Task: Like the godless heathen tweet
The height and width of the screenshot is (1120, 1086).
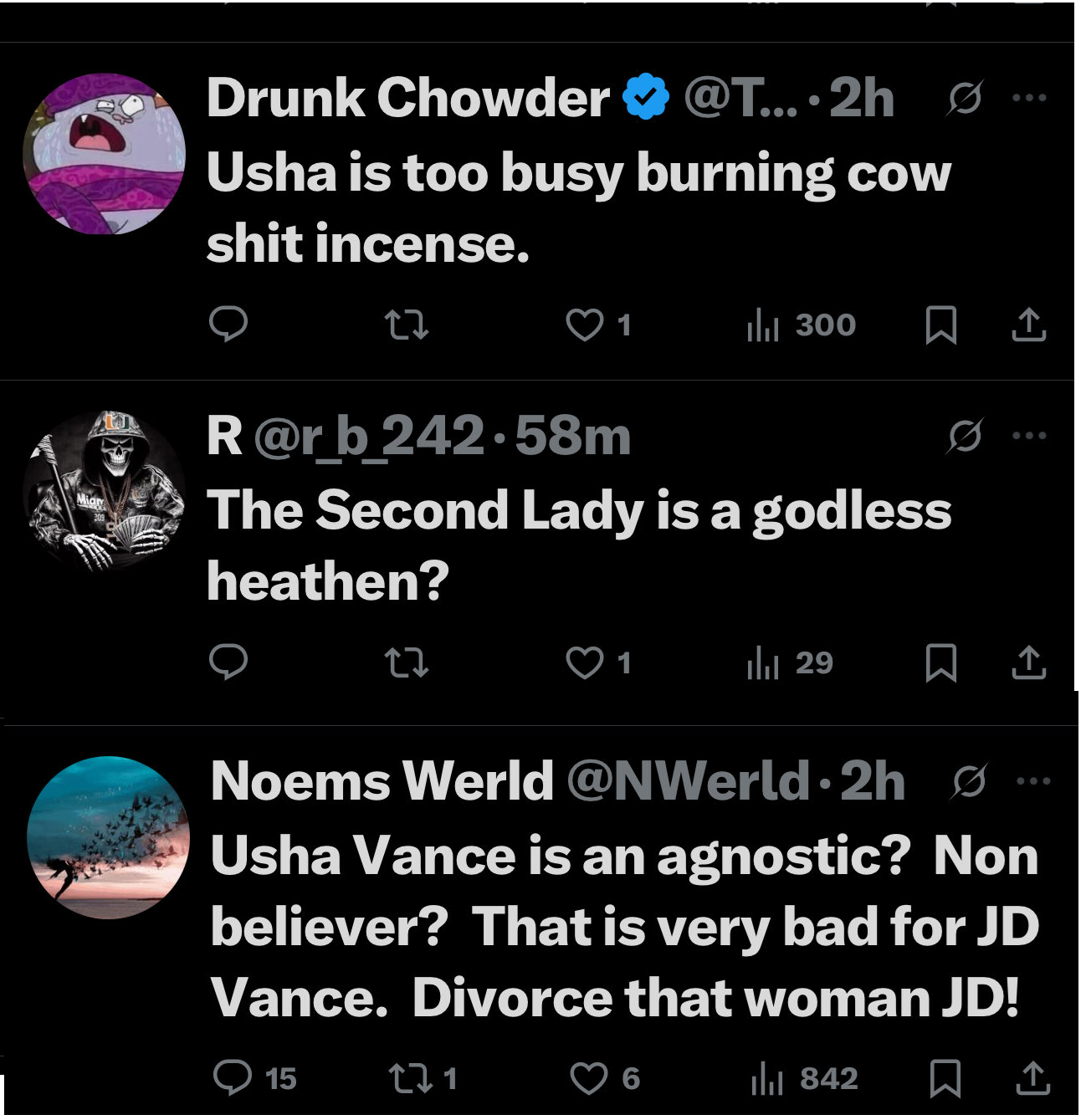Action: tap(584, 662)
